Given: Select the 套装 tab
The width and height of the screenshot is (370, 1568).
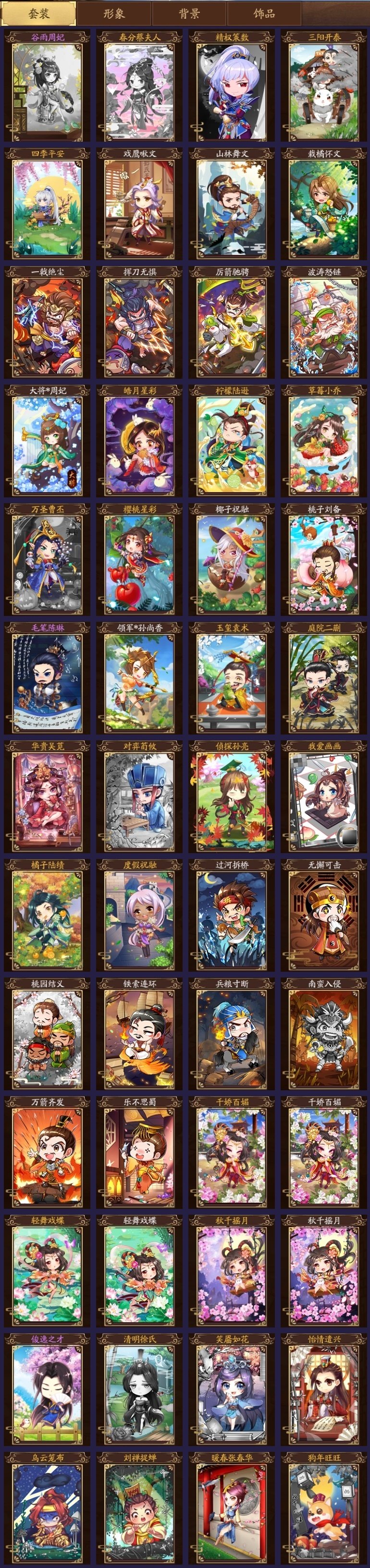Looking at the screenshot, I should [x=39, y=13].
